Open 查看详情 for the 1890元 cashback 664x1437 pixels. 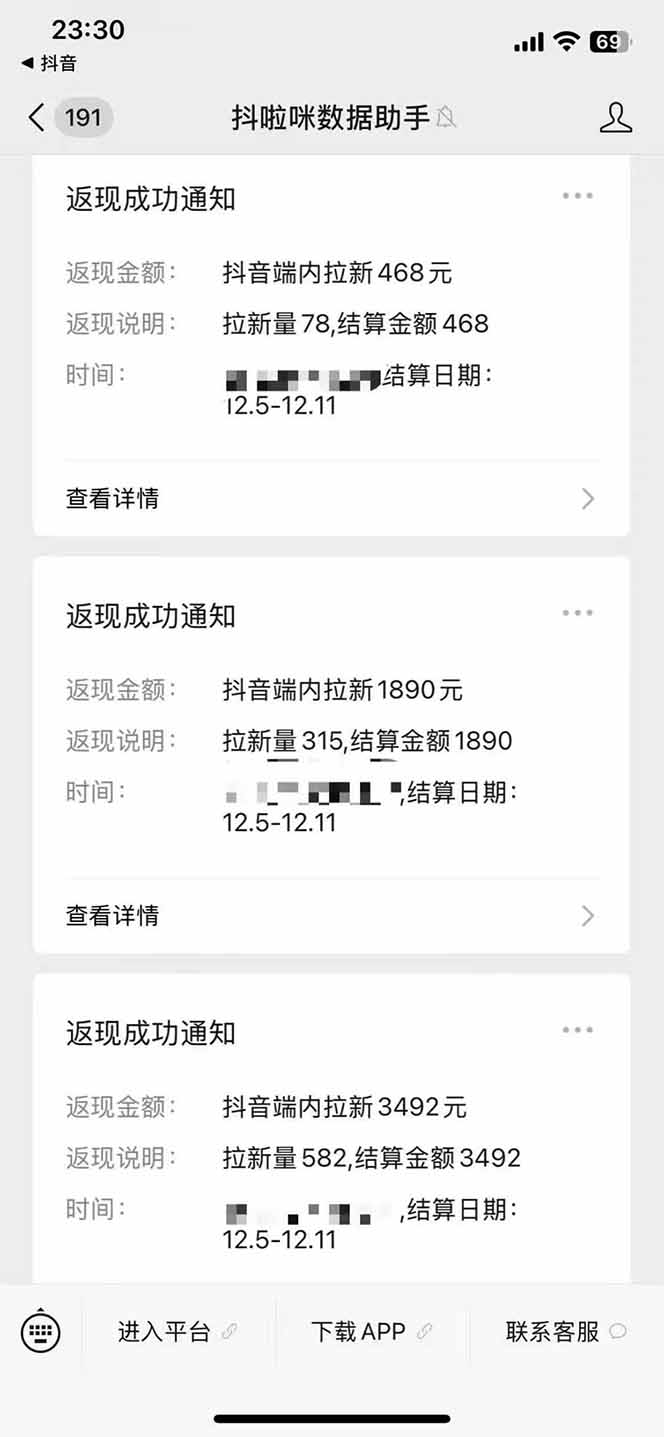pos(330,915)
